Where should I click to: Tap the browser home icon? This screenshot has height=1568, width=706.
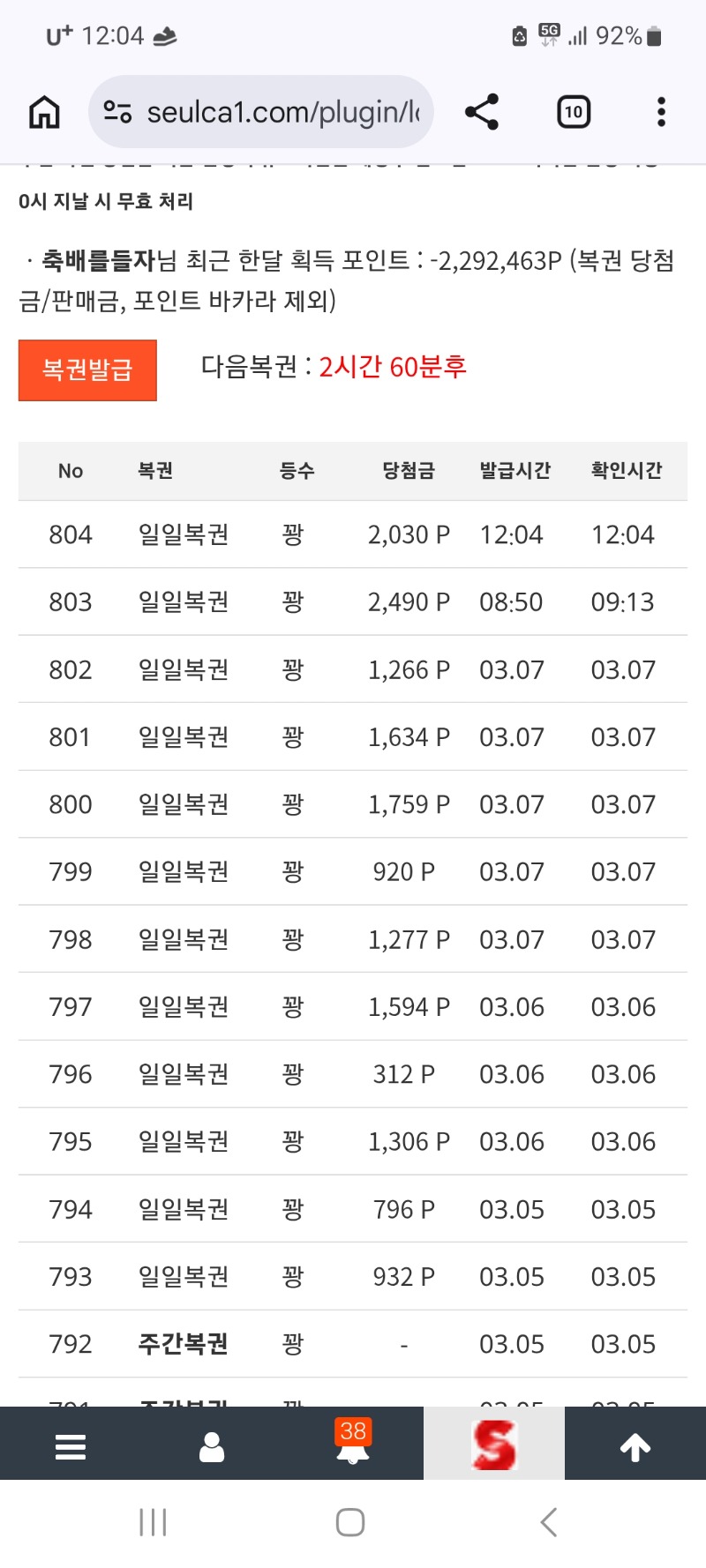(44, 112)
